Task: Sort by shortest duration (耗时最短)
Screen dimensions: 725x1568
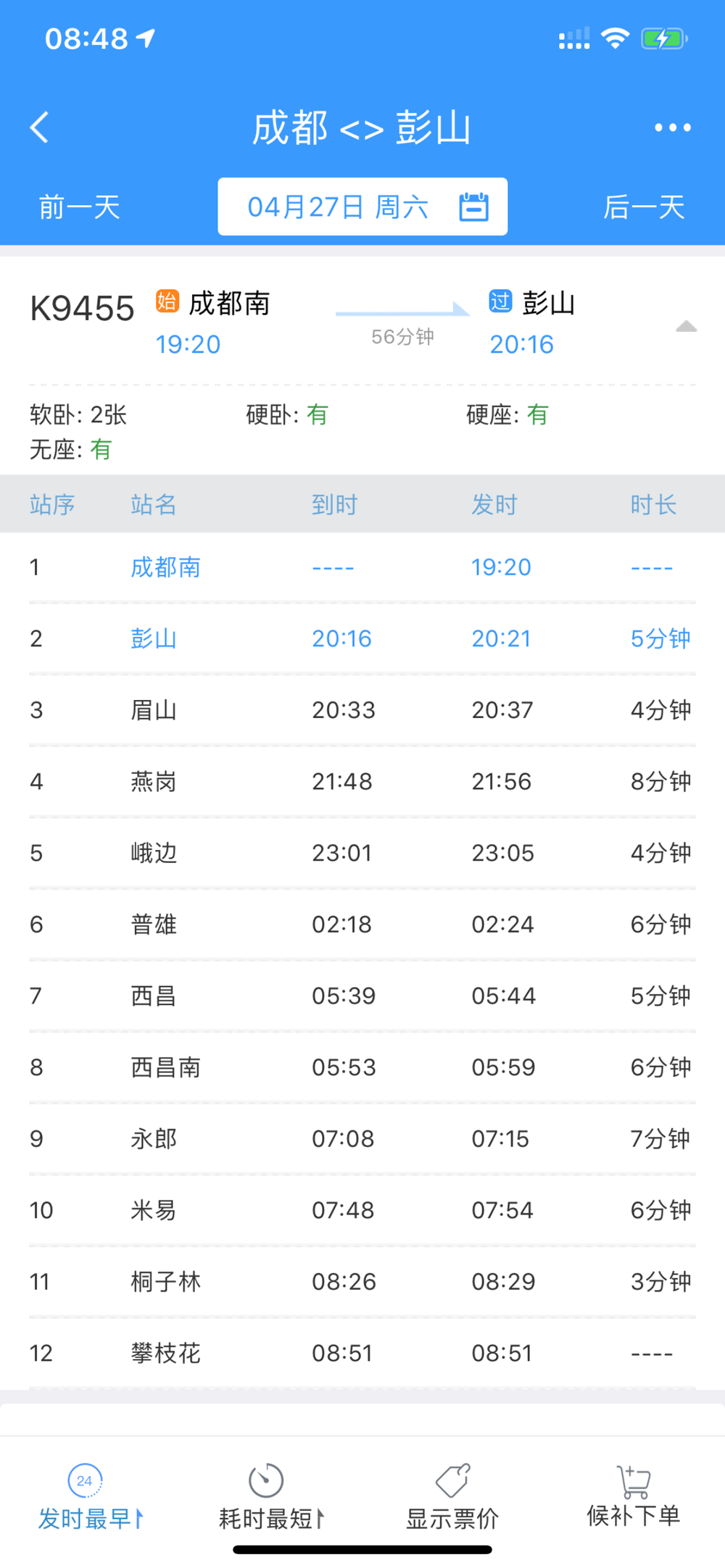Action: (x=271, y=1497)
